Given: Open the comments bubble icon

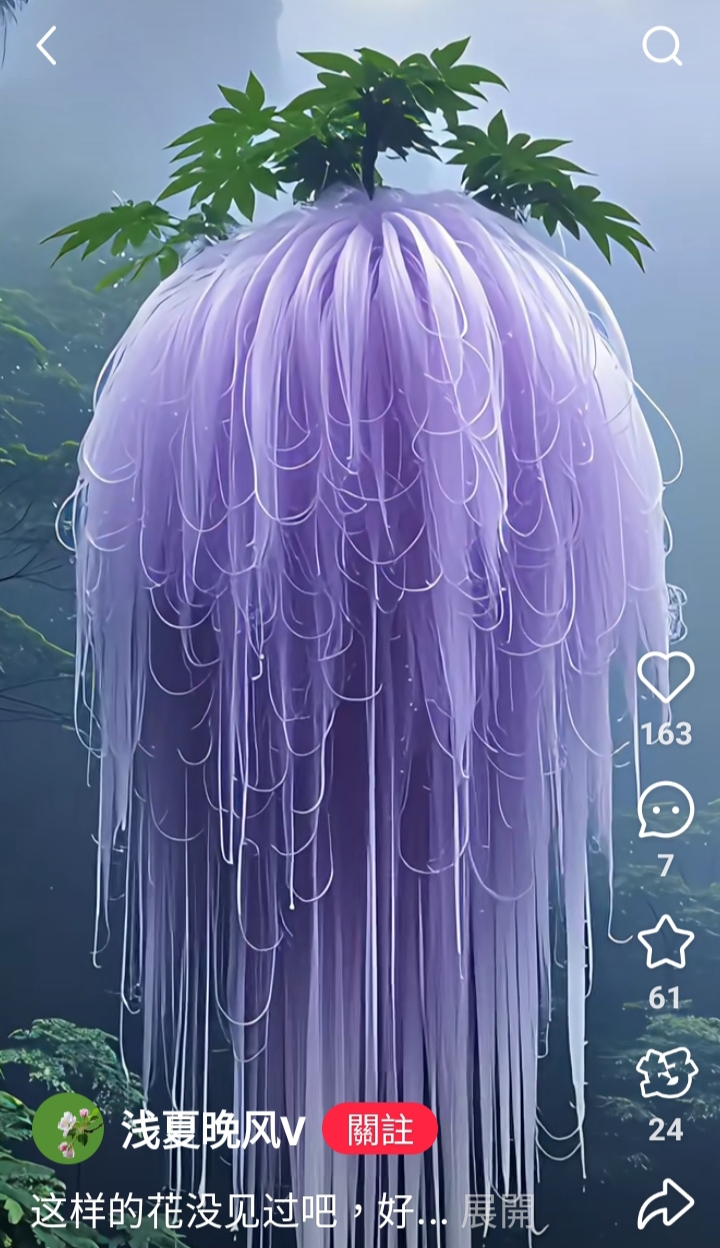Looking at the screenshot, I should pos(666,810).
